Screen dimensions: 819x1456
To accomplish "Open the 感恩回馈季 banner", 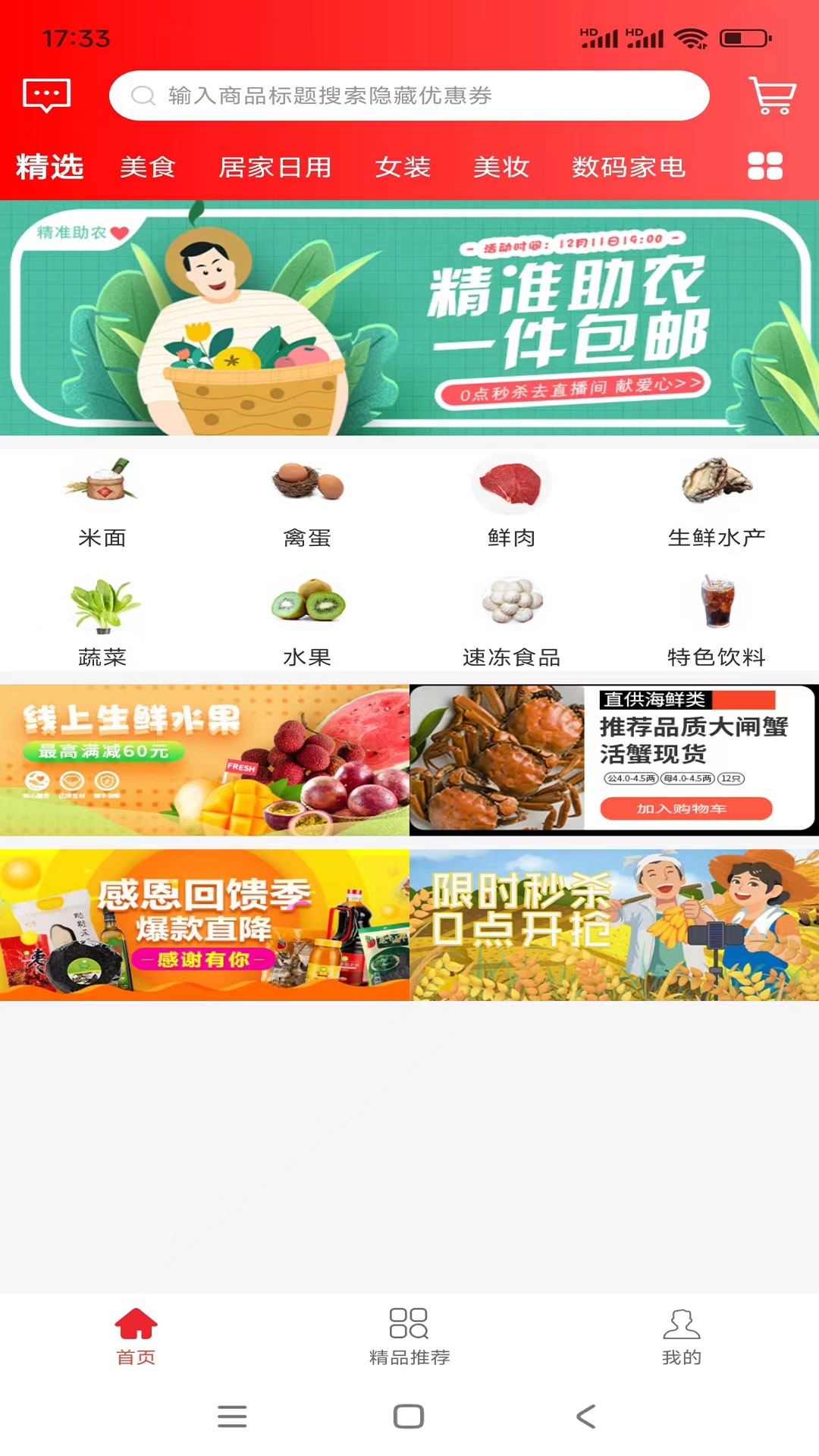I will (205, 925).
